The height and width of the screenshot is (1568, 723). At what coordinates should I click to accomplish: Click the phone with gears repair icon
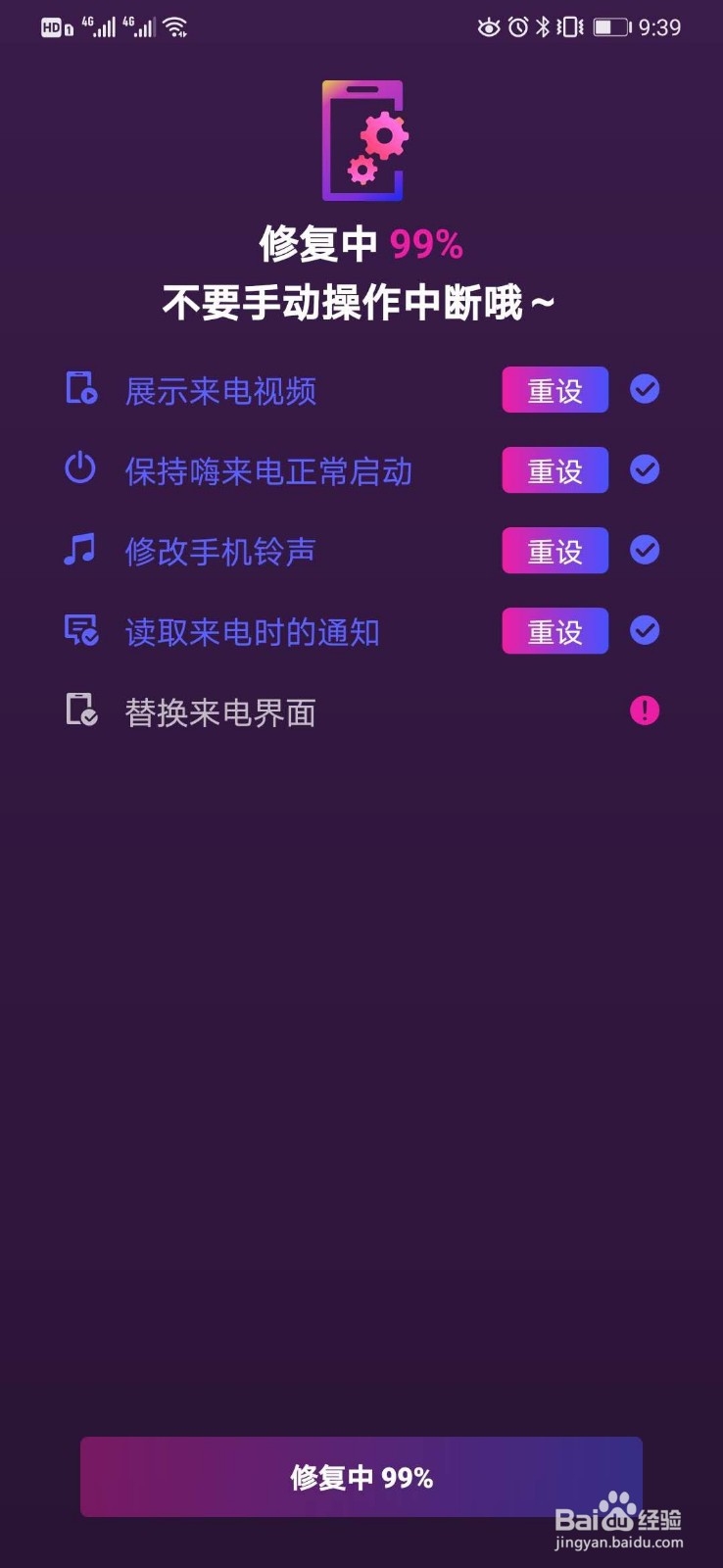coord(361,140)
